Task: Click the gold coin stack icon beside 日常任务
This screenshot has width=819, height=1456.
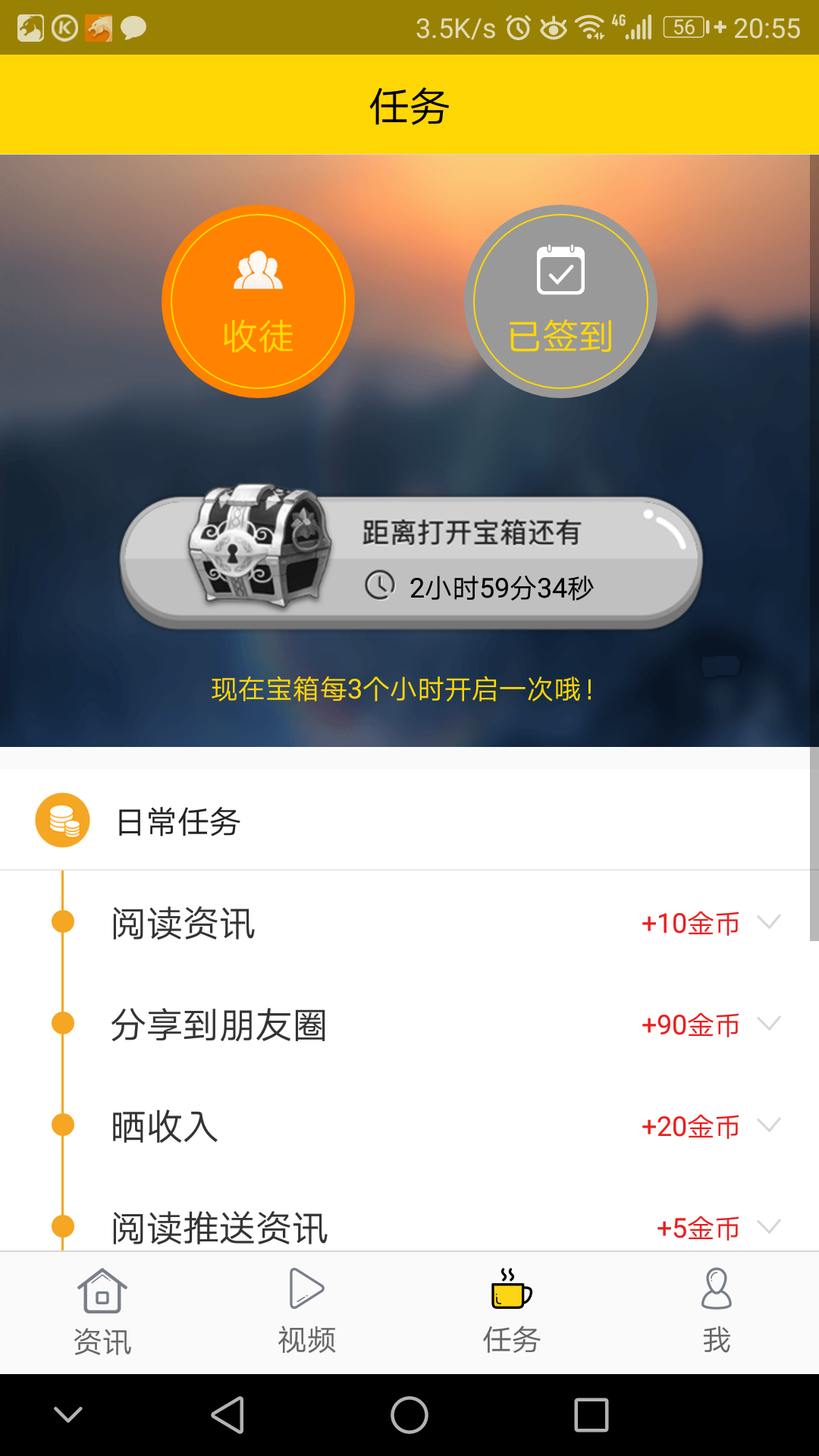Action: (x=62, y=821)
